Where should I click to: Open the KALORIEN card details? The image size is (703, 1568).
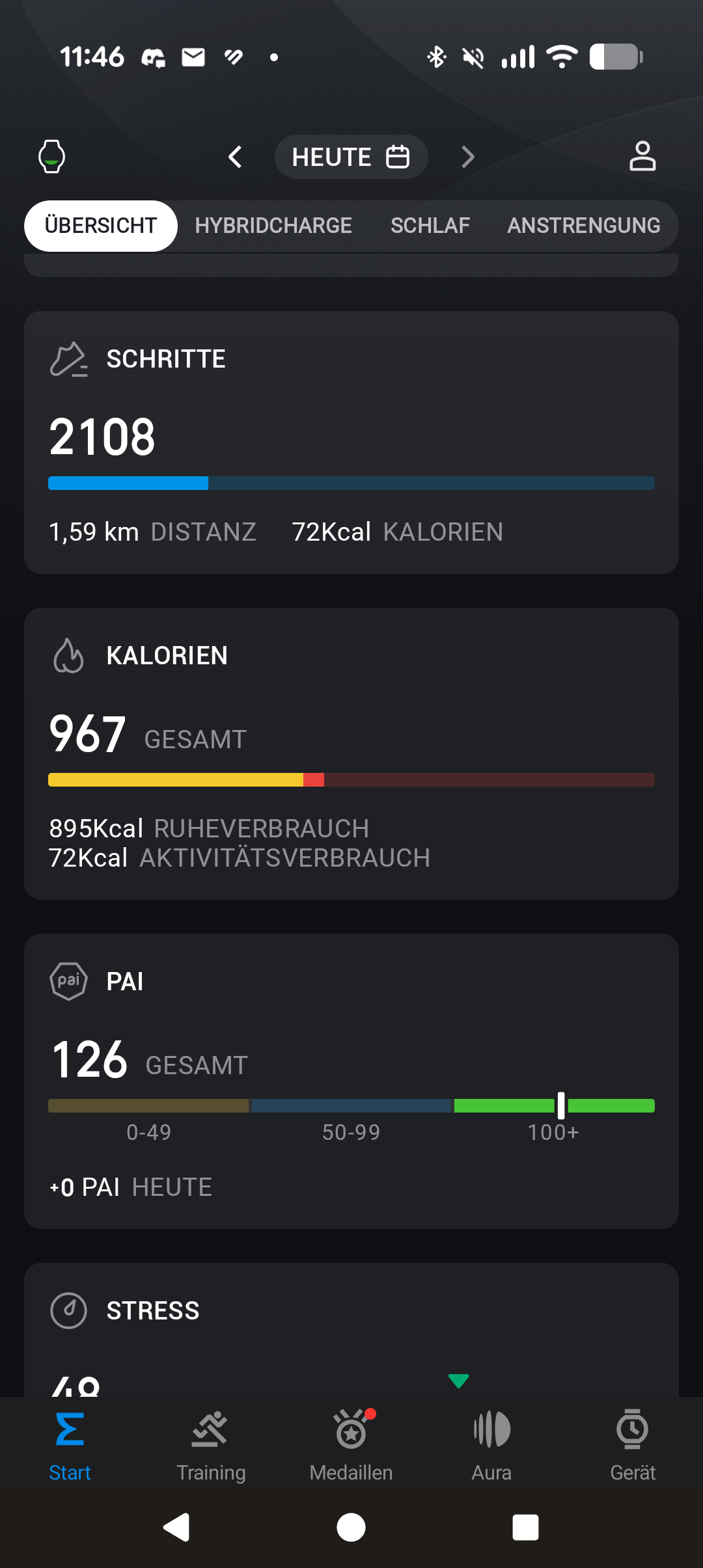click(351, 753)
